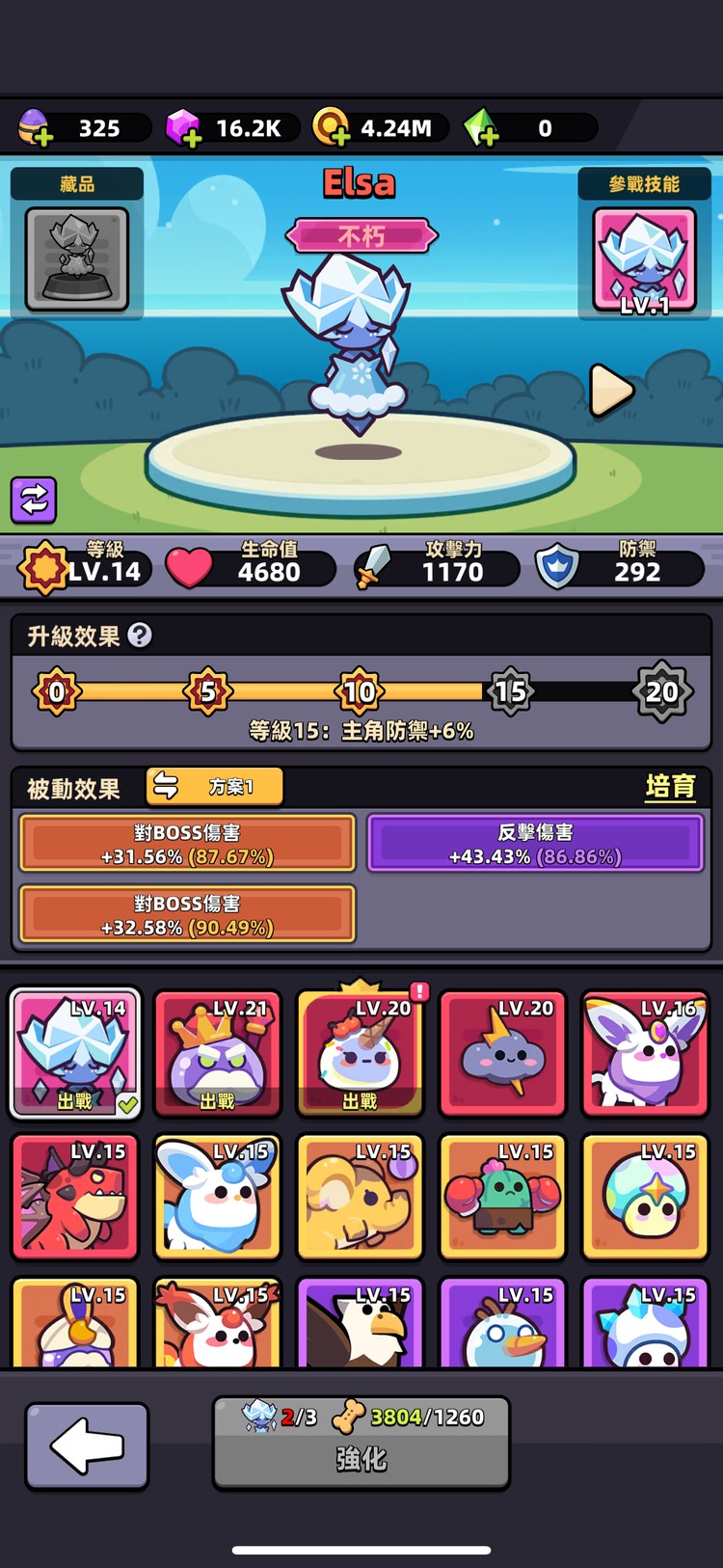Select the LV.15 yellow elephant pet
This screenshot has height=1568, width=723.
pos(360,1197)
